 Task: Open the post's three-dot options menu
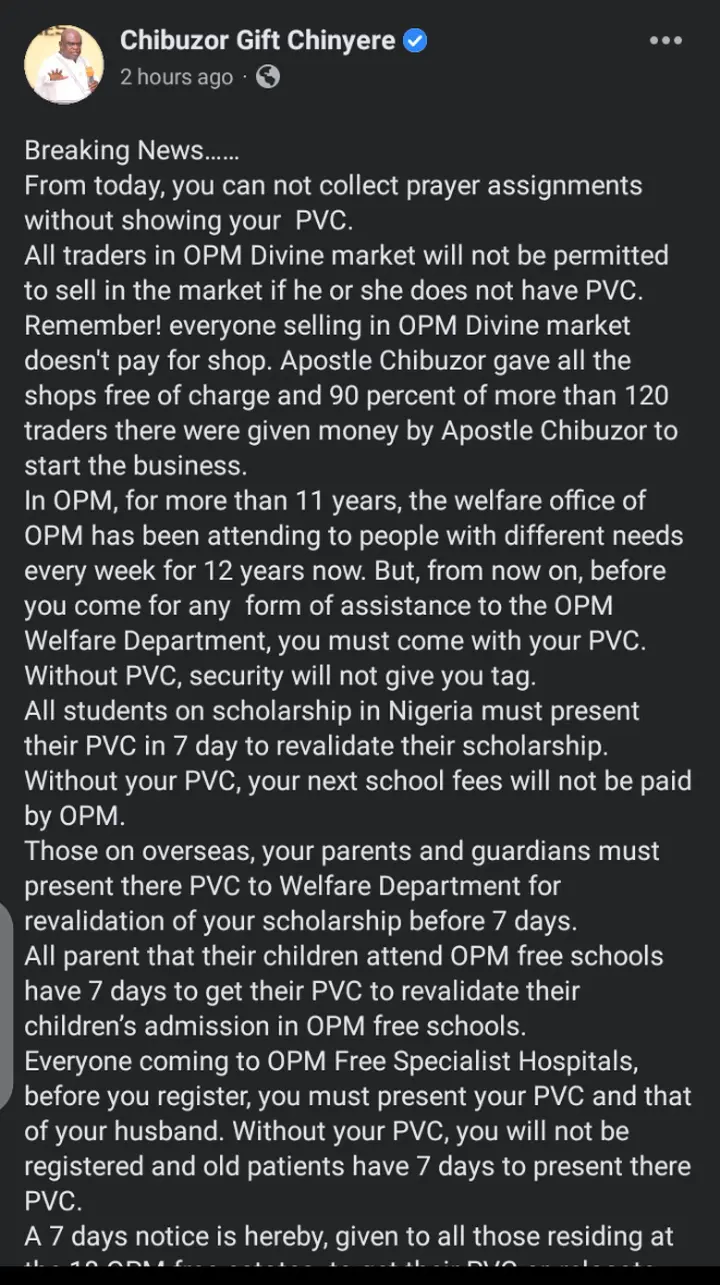coord(665,41)
